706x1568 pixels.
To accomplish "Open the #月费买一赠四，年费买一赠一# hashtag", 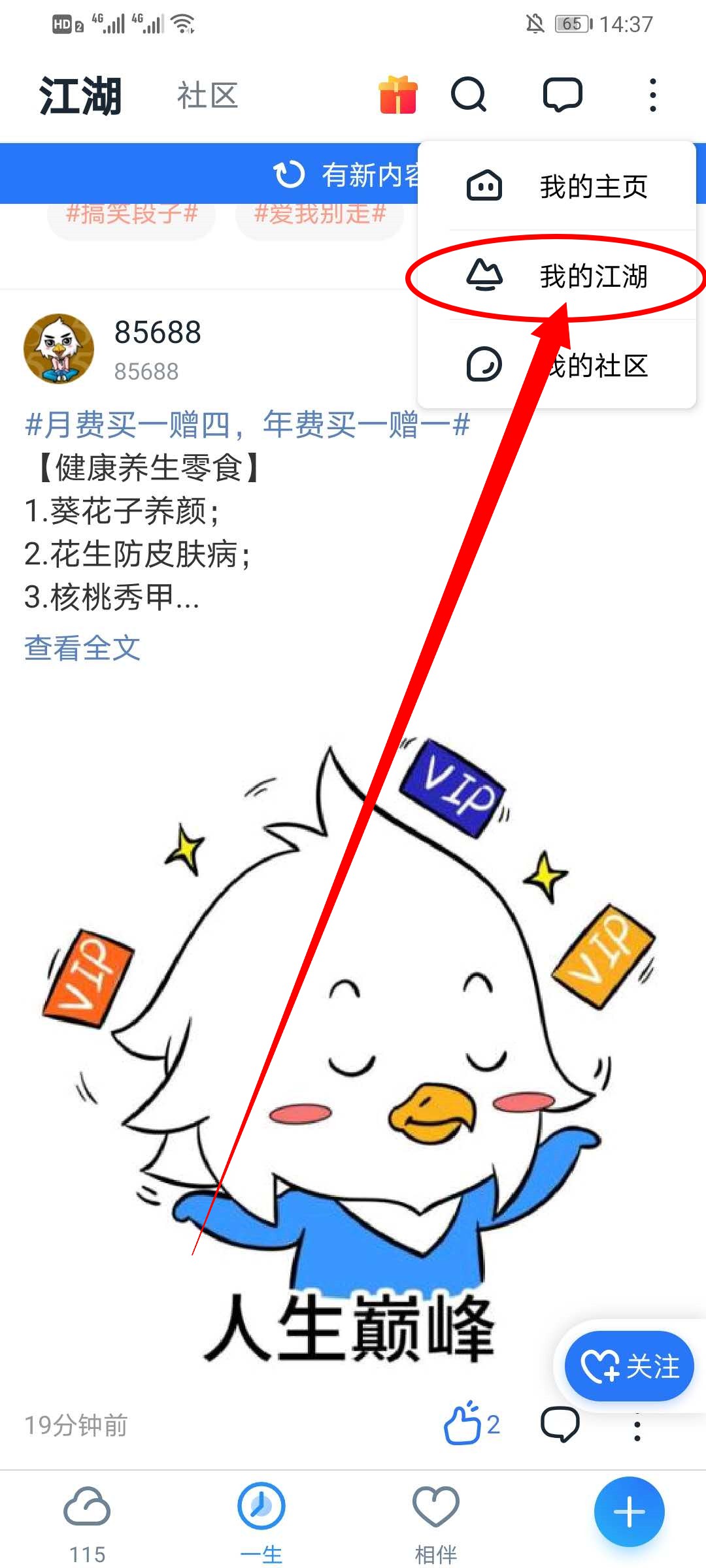I will click(247, 425).
